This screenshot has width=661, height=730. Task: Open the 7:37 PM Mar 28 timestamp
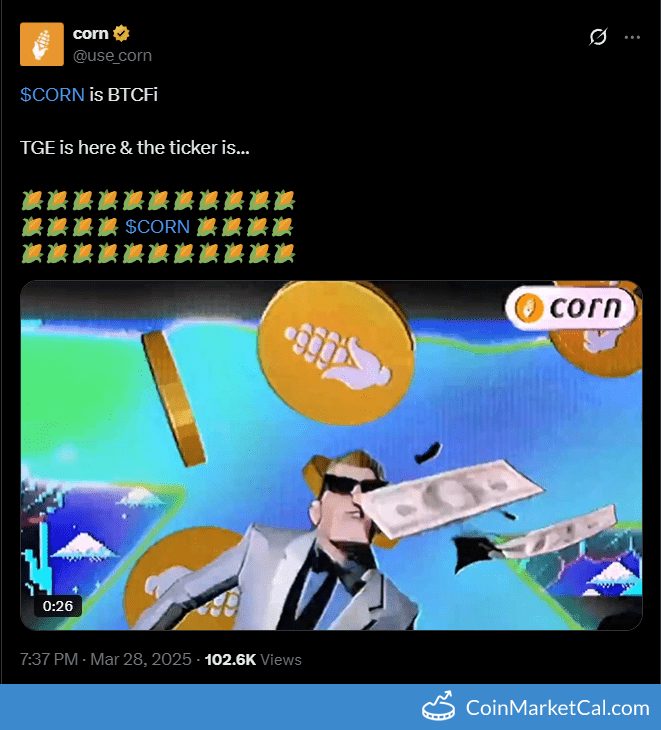click(106, 659)
